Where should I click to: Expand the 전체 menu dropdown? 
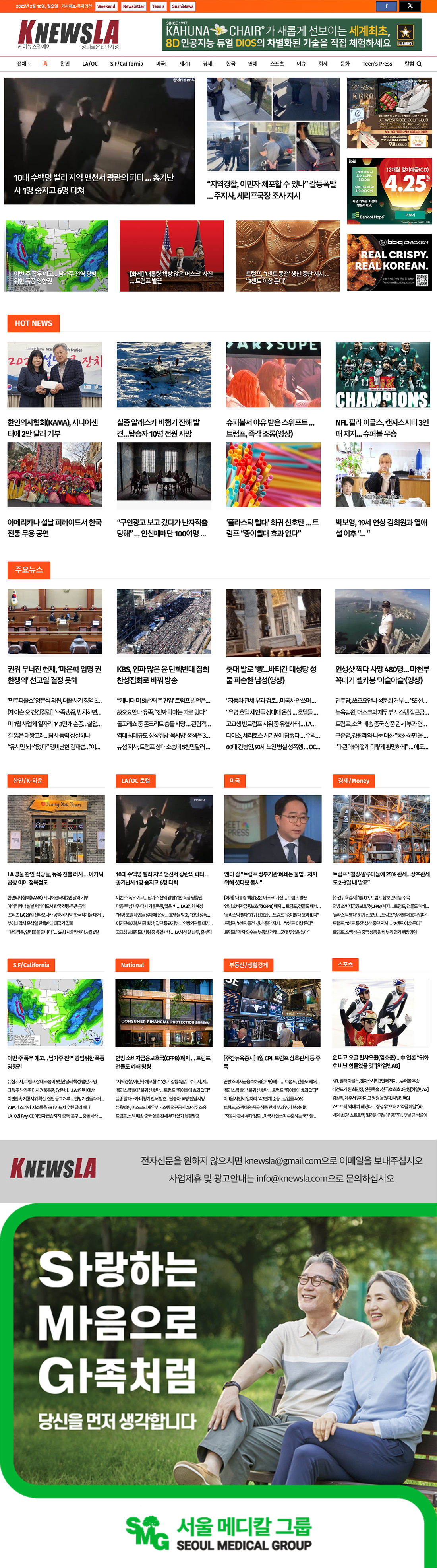tap(24, 64)
